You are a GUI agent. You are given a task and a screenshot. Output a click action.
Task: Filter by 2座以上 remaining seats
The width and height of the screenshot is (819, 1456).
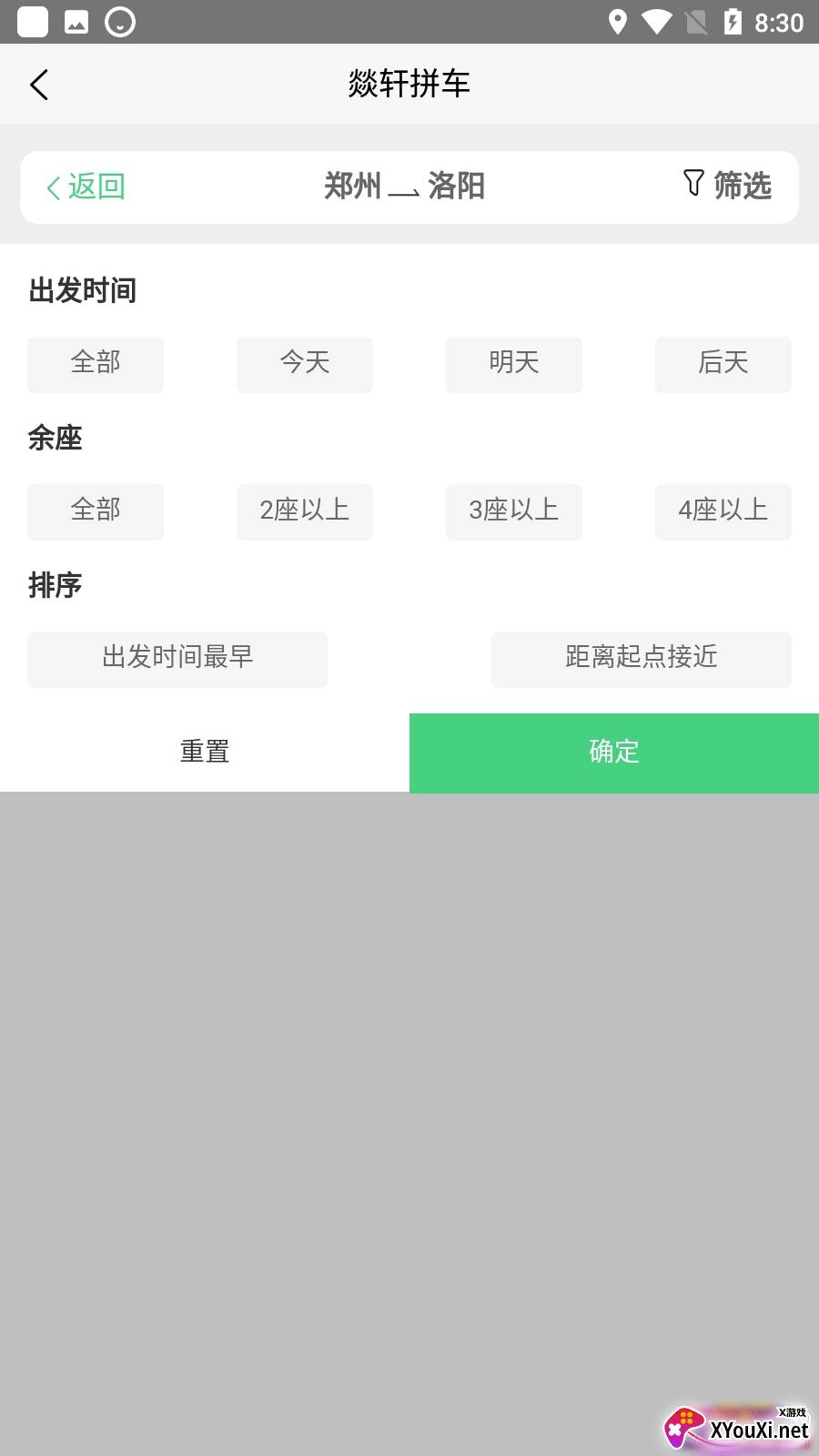pos(305,511)
